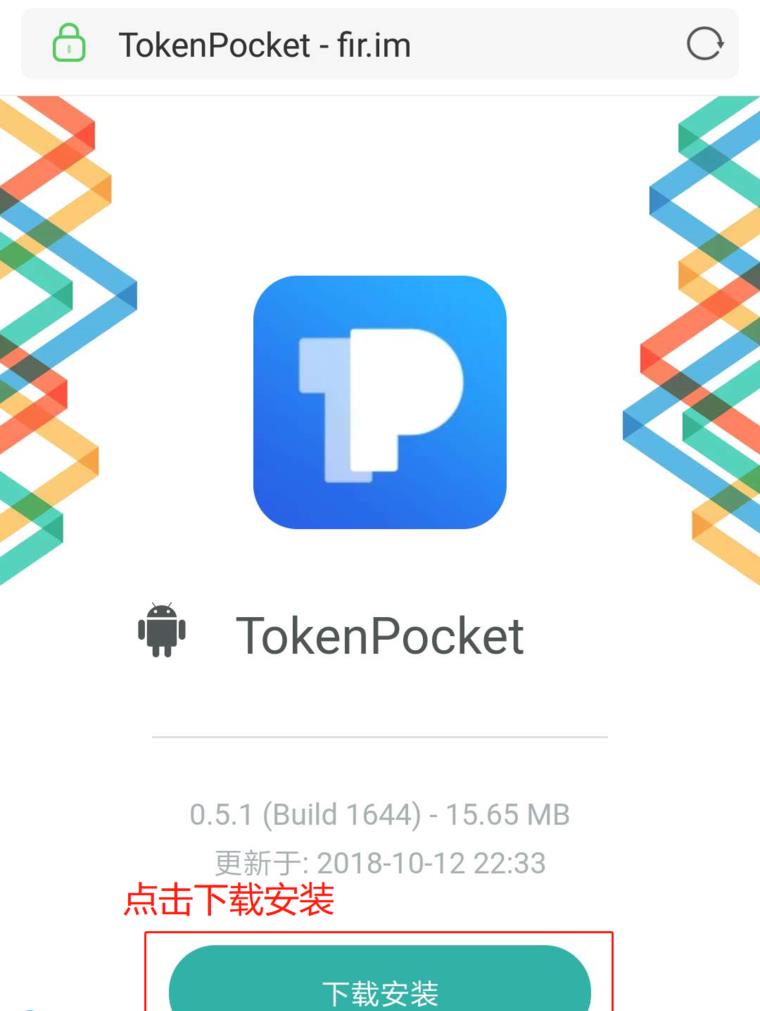Tap the 下载安装 download button
Viewport: 760px width, 1011px height.
click(x=379, y=983)
